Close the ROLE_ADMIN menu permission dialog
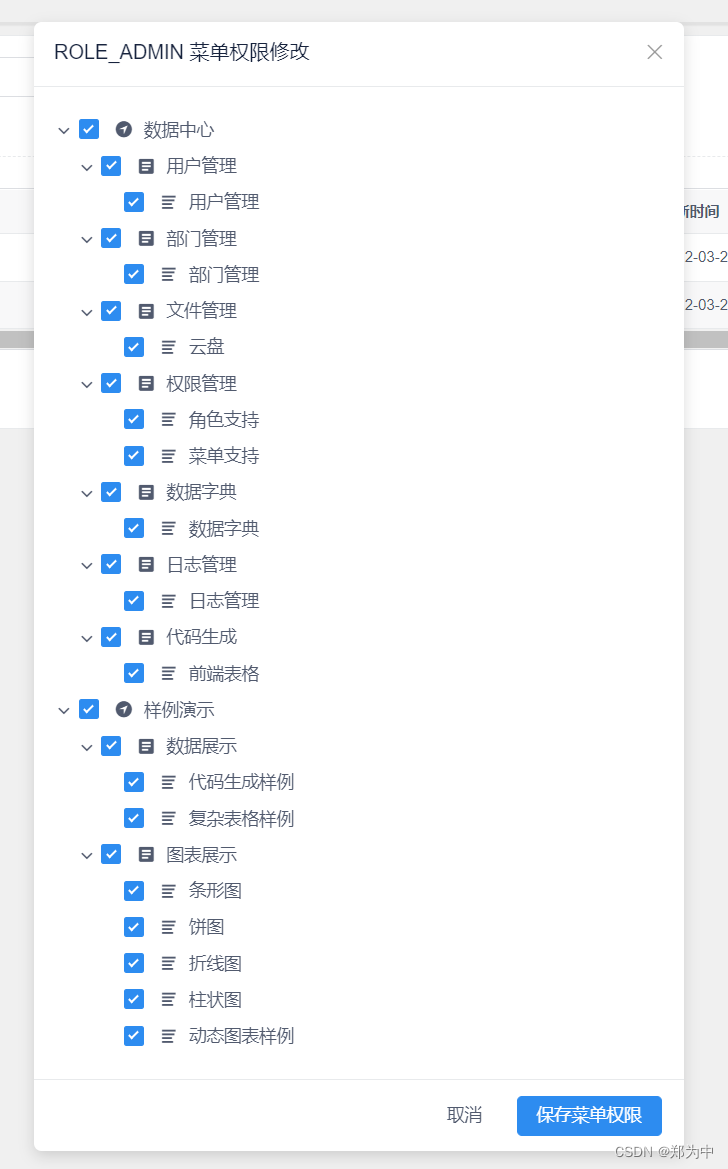 655,52
